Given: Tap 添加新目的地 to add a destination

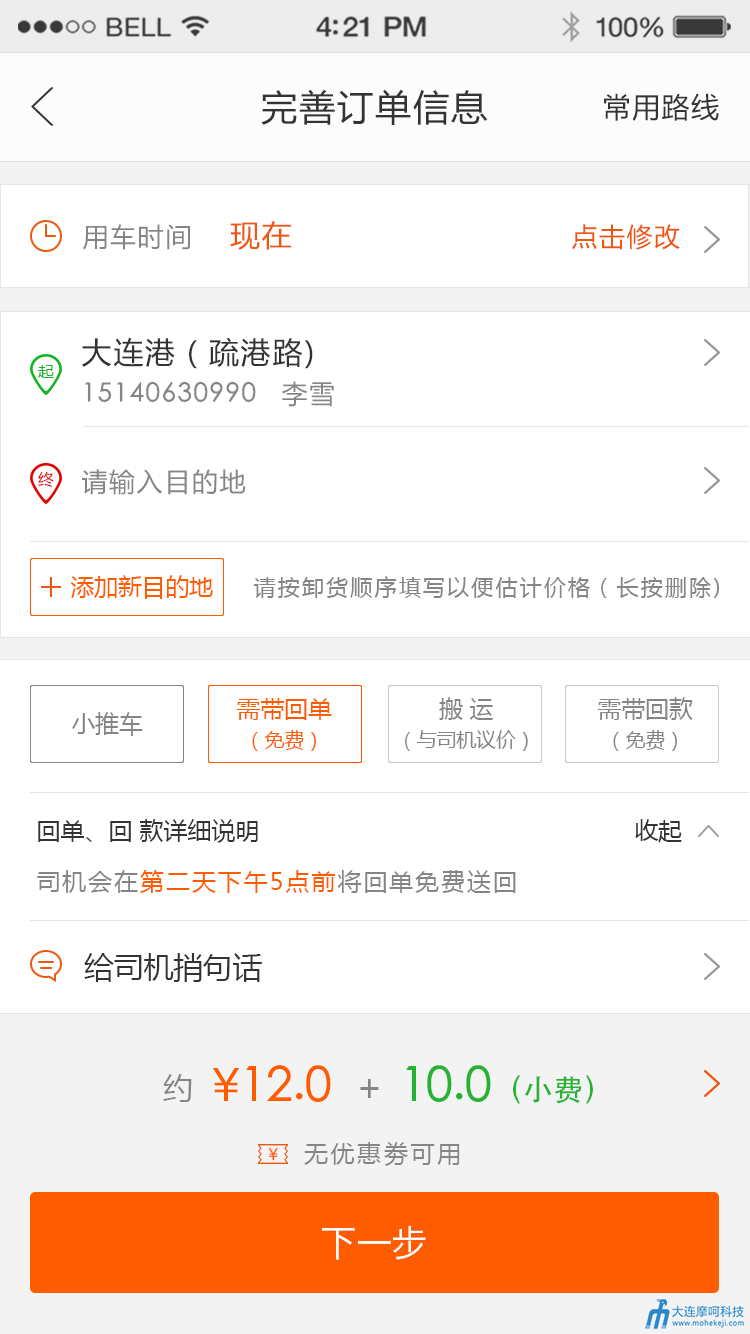Looking at the screenshot, I should click(x=127, y=587).
